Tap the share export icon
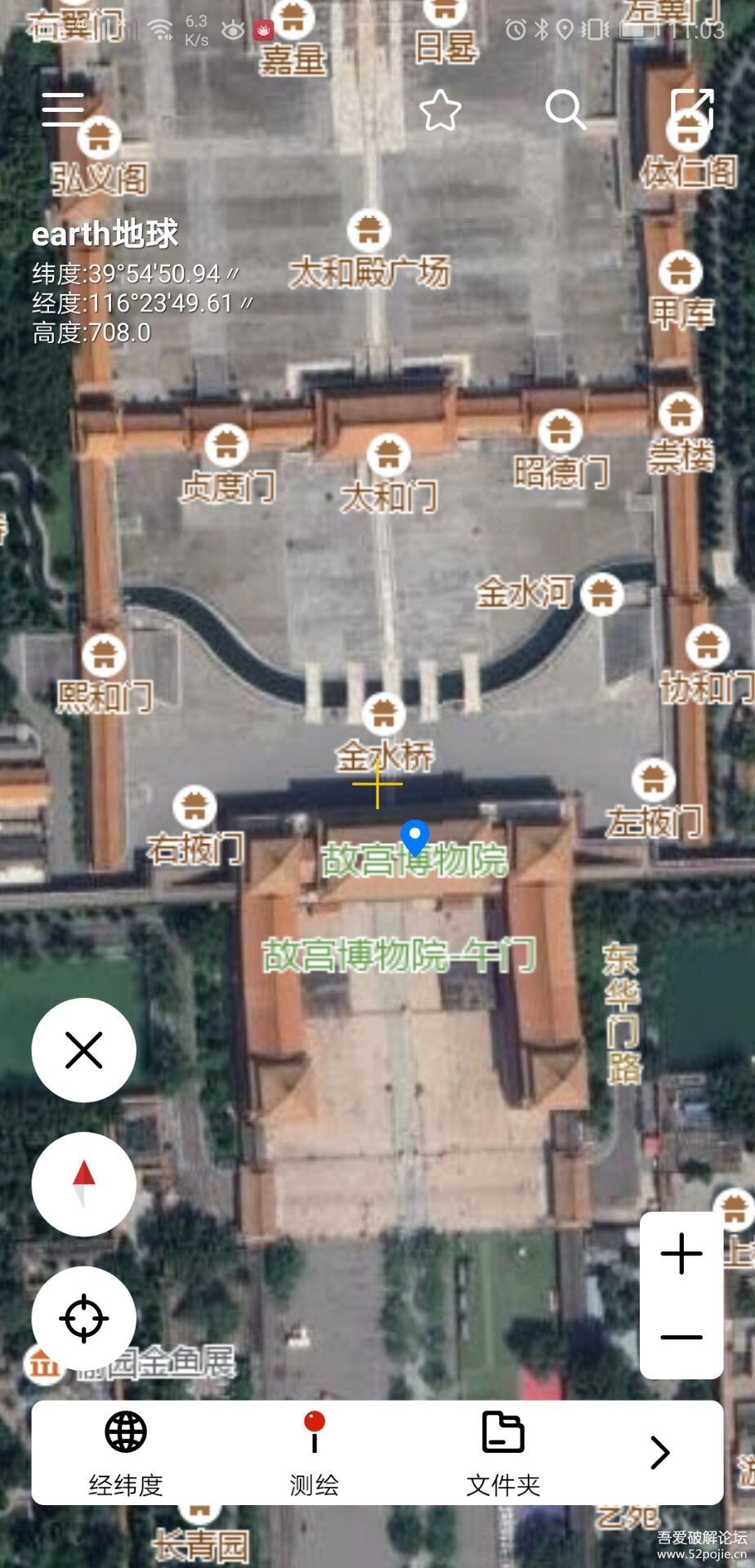This screenshot has width=755, height=1568. (691, 109)
